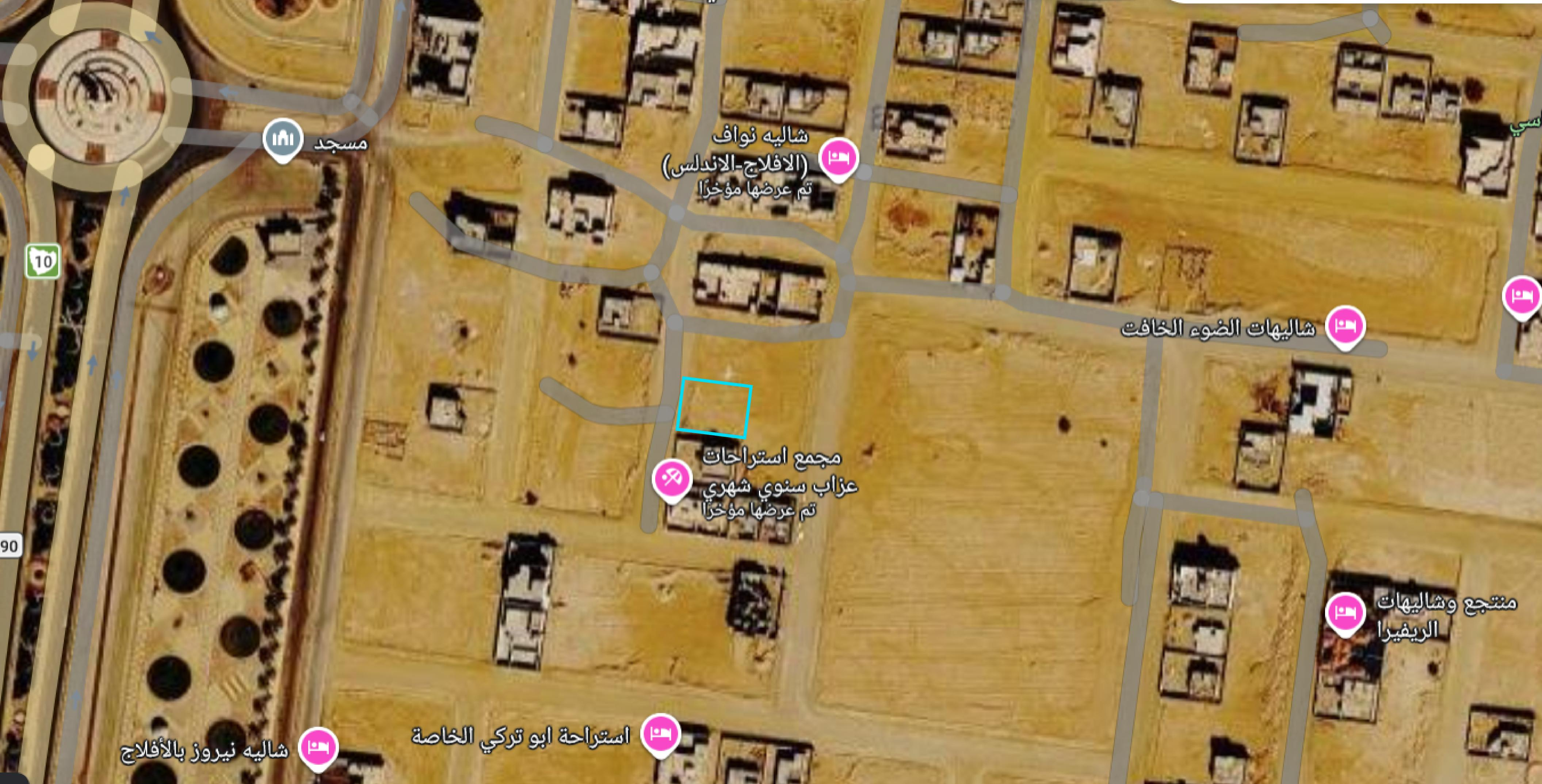Open the مجمع استراحات عزاب سنوي شهري pin

pos(672,479)
